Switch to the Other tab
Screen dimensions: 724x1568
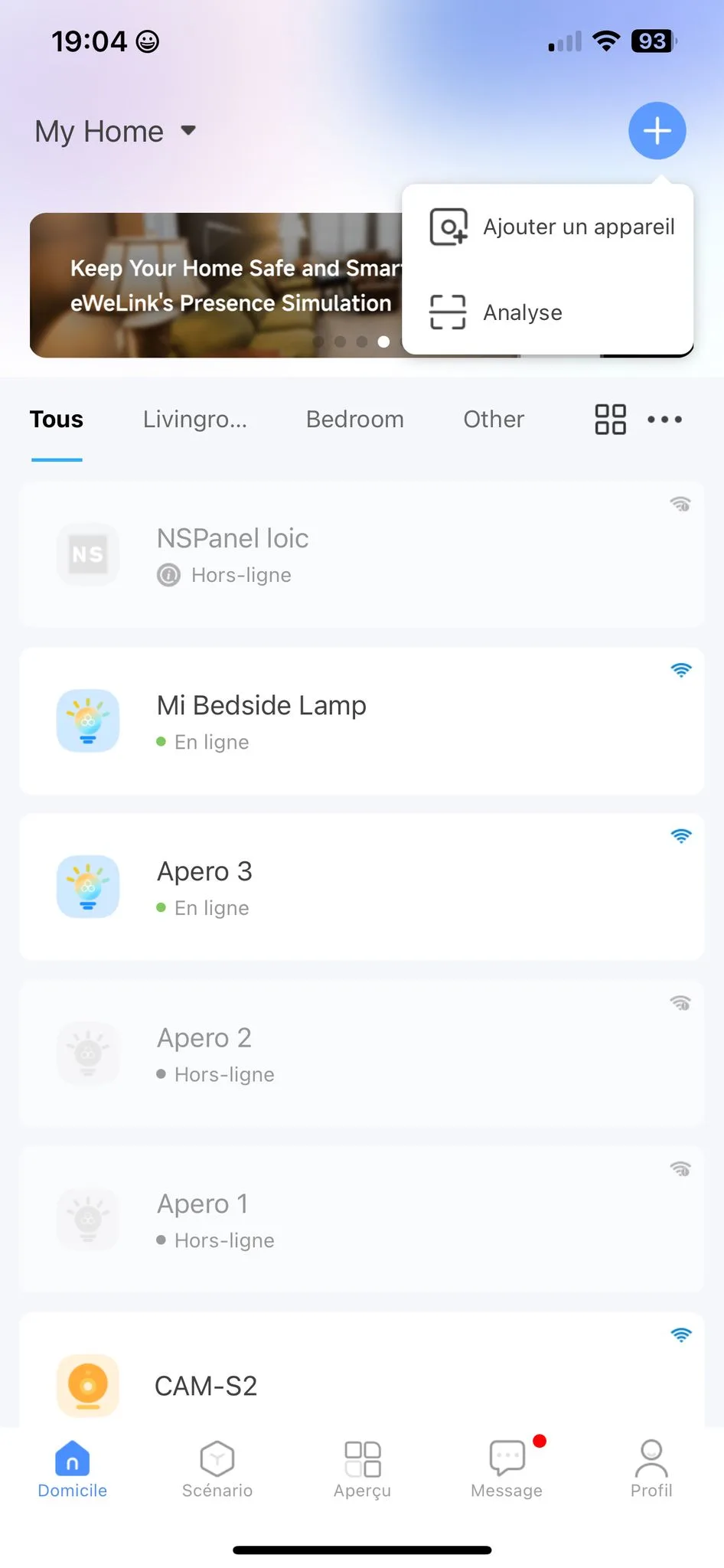[494, 419]
